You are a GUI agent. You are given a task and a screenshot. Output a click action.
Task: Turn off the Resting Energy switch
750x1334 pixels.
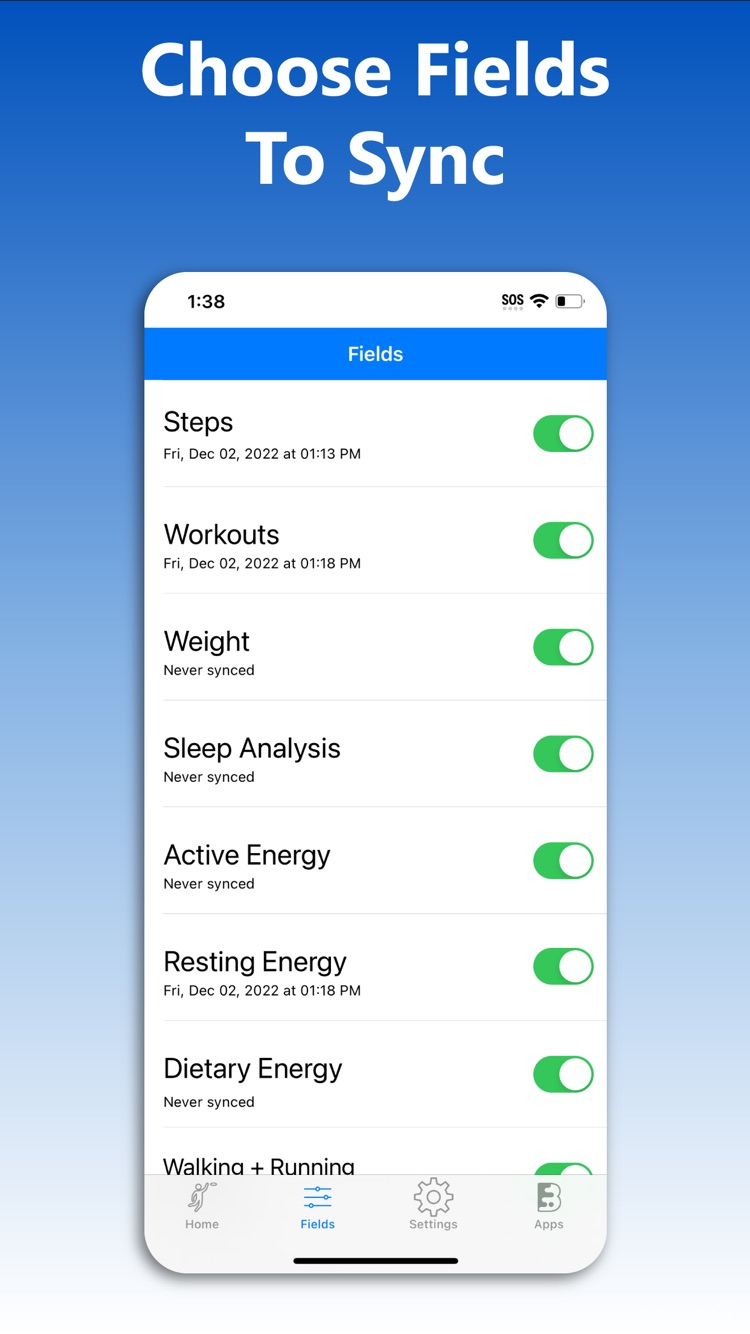click(x=563, y=967)
